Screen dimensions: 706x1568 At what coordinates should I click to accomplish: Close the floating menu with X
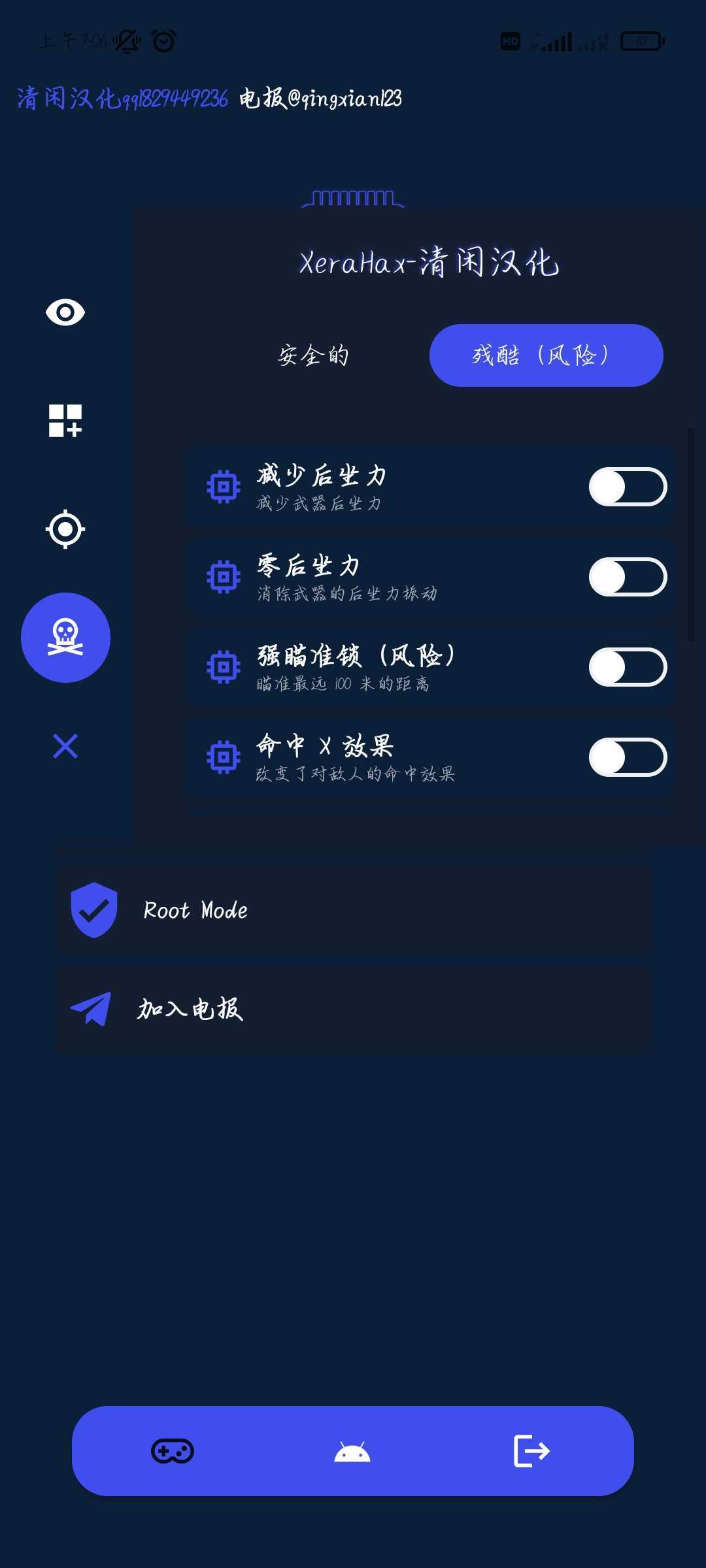[65, 746]
